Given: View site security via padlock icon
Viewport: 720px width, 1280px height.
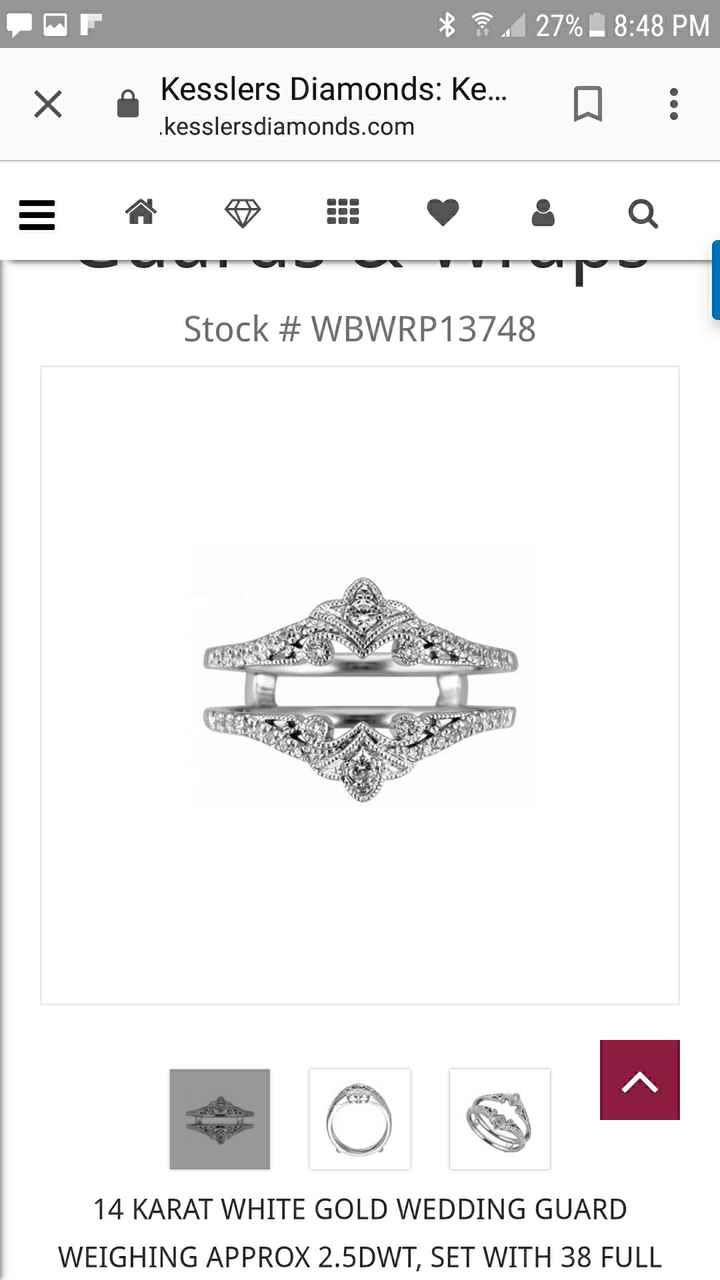Looking at the screenshot, I should coord(128,104).
